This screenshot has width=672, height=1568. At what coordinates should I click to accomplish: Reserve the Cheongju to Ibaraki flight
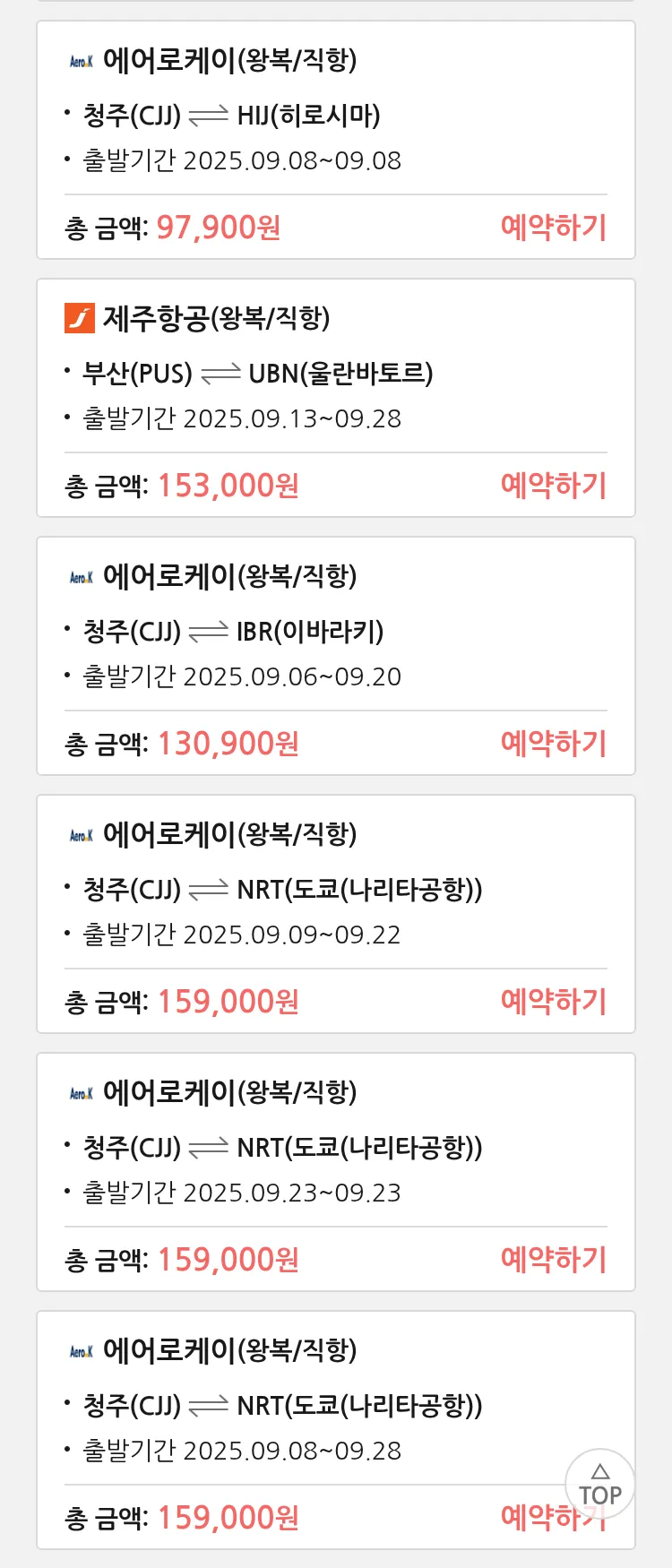tap(553, 744)
